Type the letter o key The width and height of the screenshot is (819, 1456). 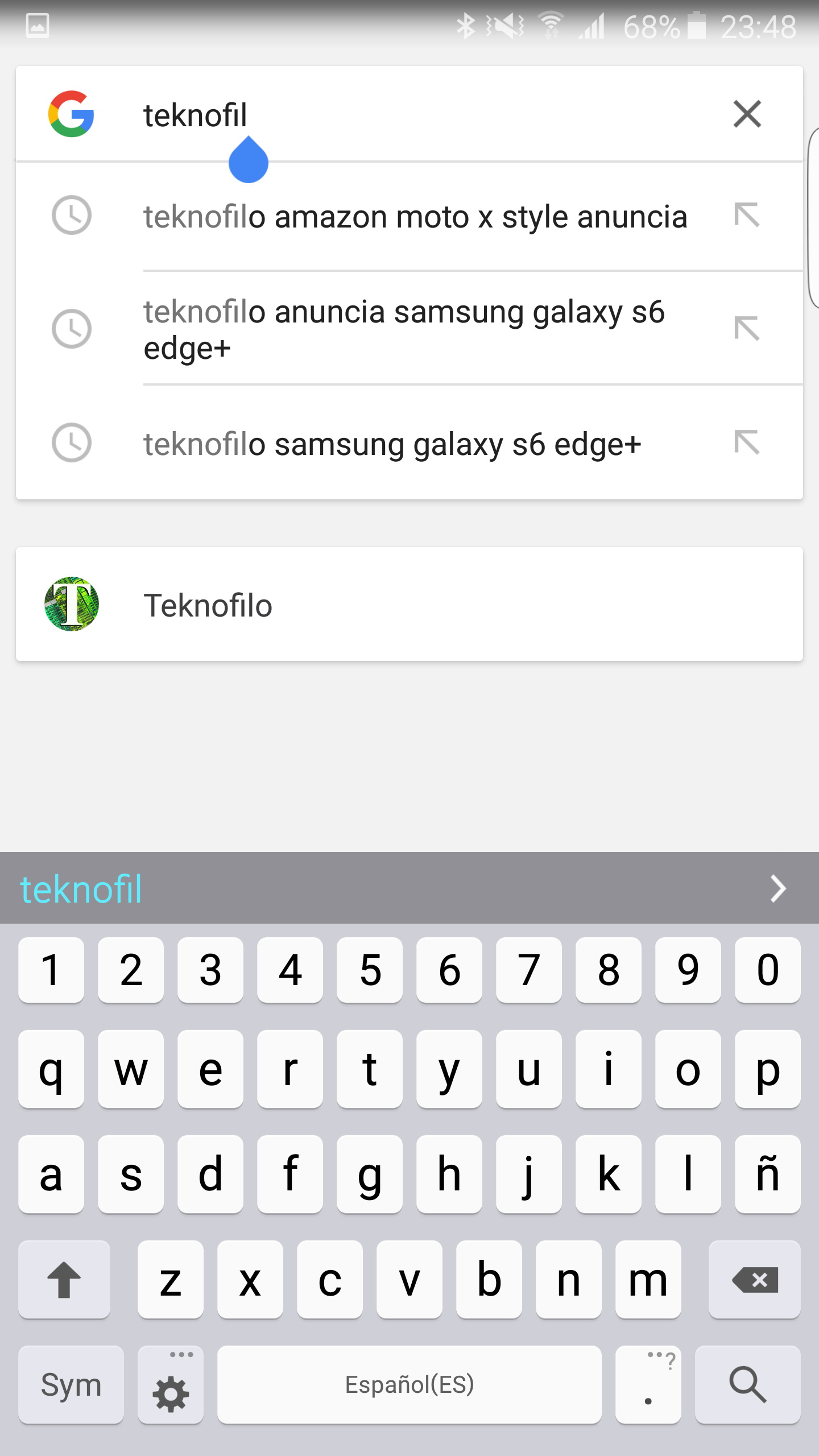(688, 1069)
